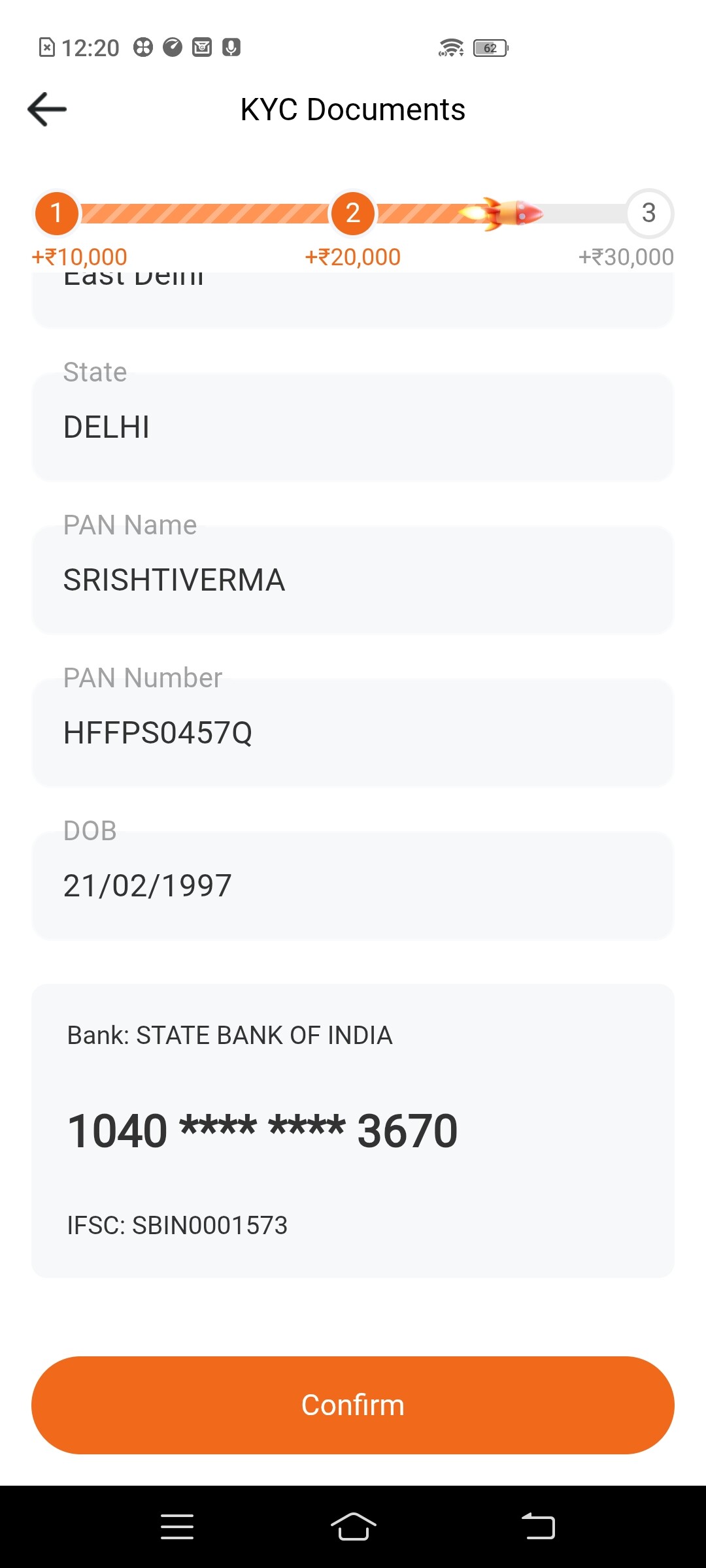
Task: Confirm the KYC details
Action: 353,1405
